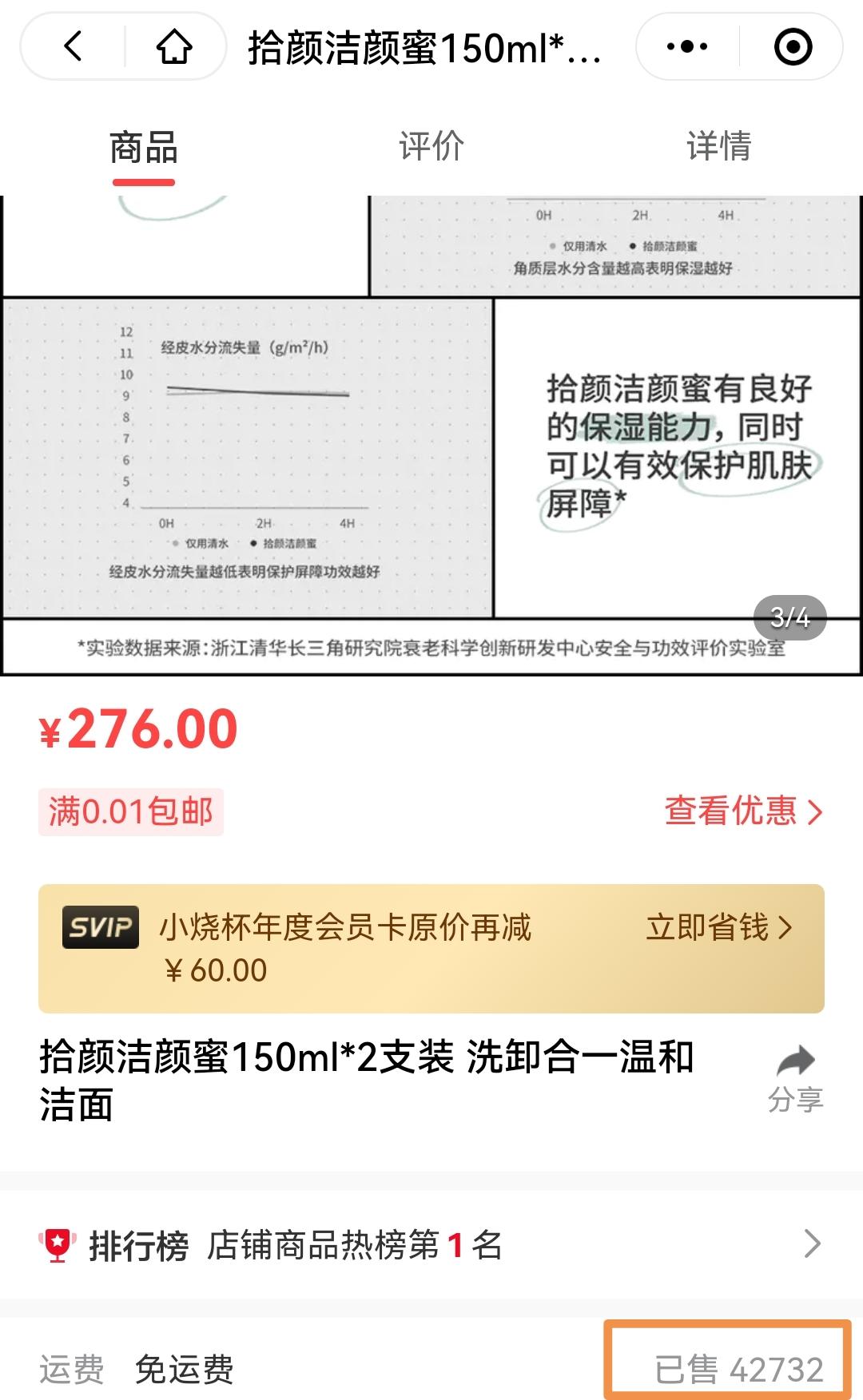Open the 排行榜 shop hot ranking
This screenshot has height=1400, width=863.
(431, 1244)
